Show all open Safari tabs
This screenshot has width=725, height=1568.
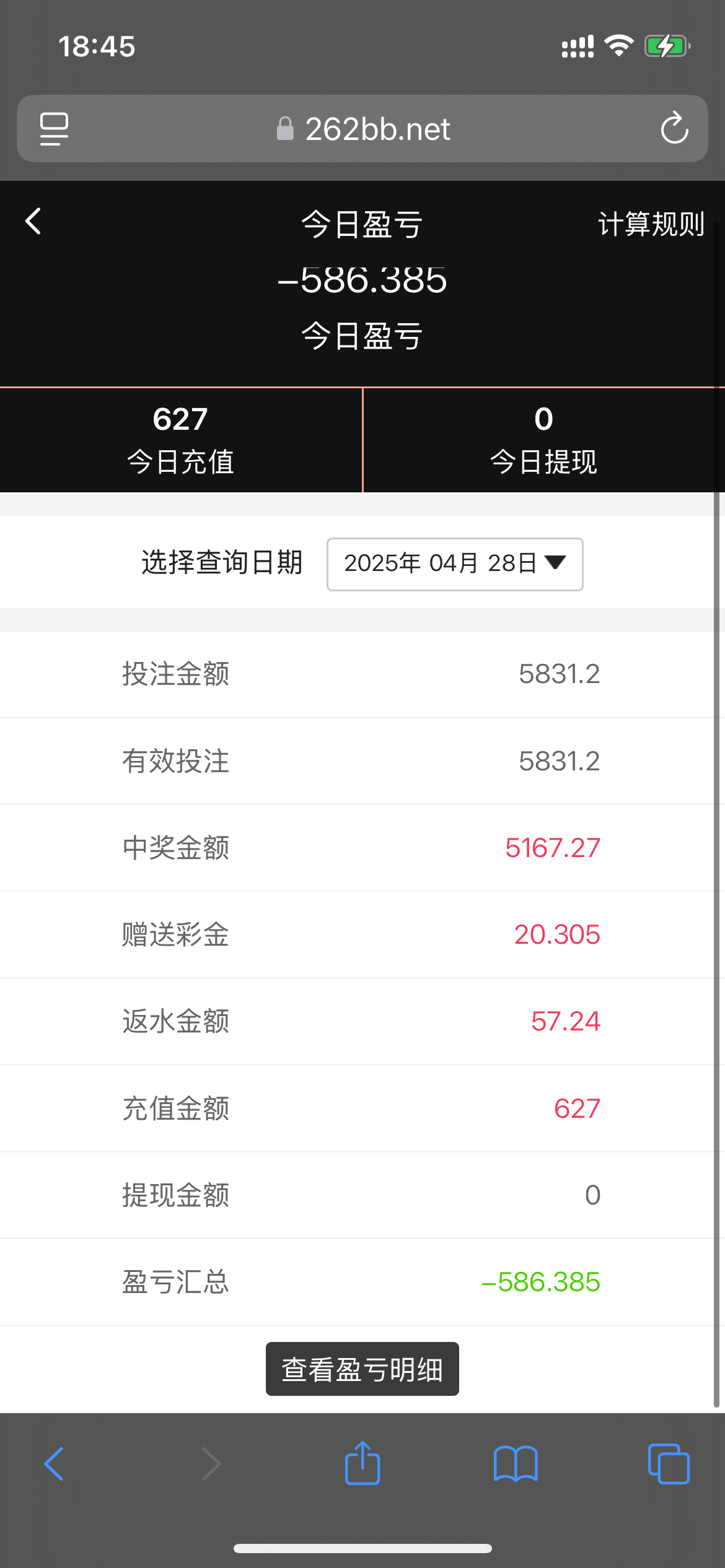668,1464
